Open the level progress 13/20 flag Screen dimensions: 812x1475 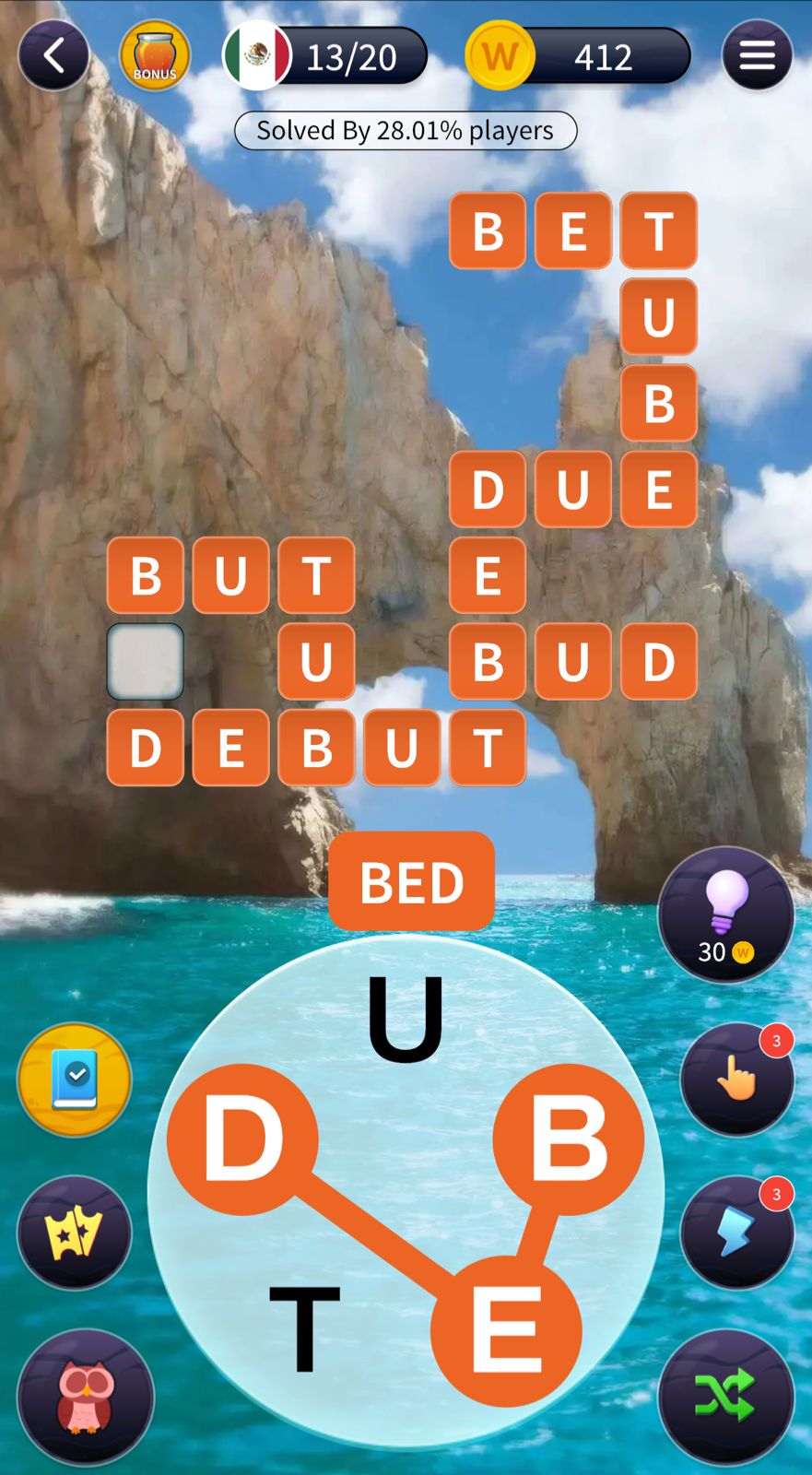324,56
